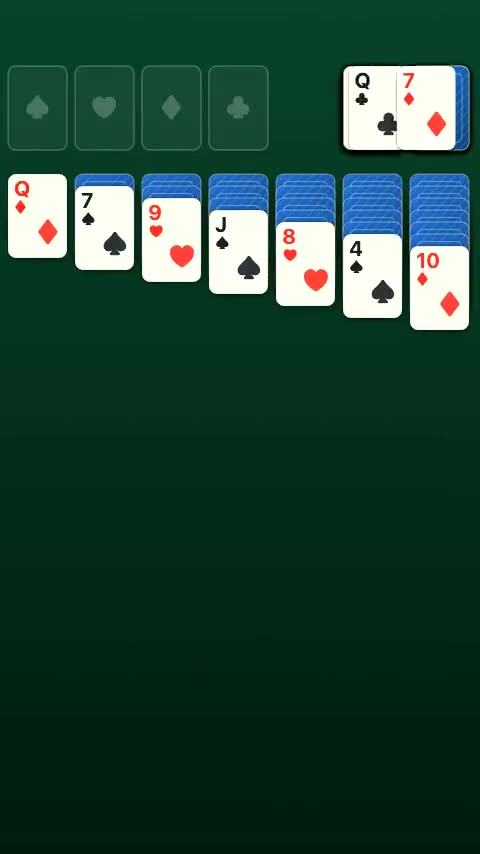480x854 pixels.
Task: Select the 7 of diamonds waste card
Action: [x=426, y=108]
